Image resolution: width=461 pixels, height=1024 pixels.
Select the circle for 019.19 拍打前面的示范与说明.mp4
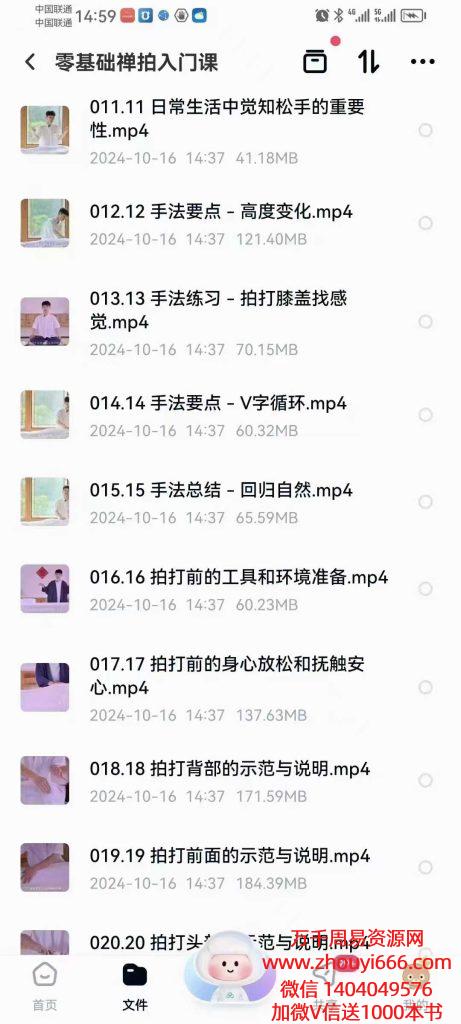(x=425, y=867)
